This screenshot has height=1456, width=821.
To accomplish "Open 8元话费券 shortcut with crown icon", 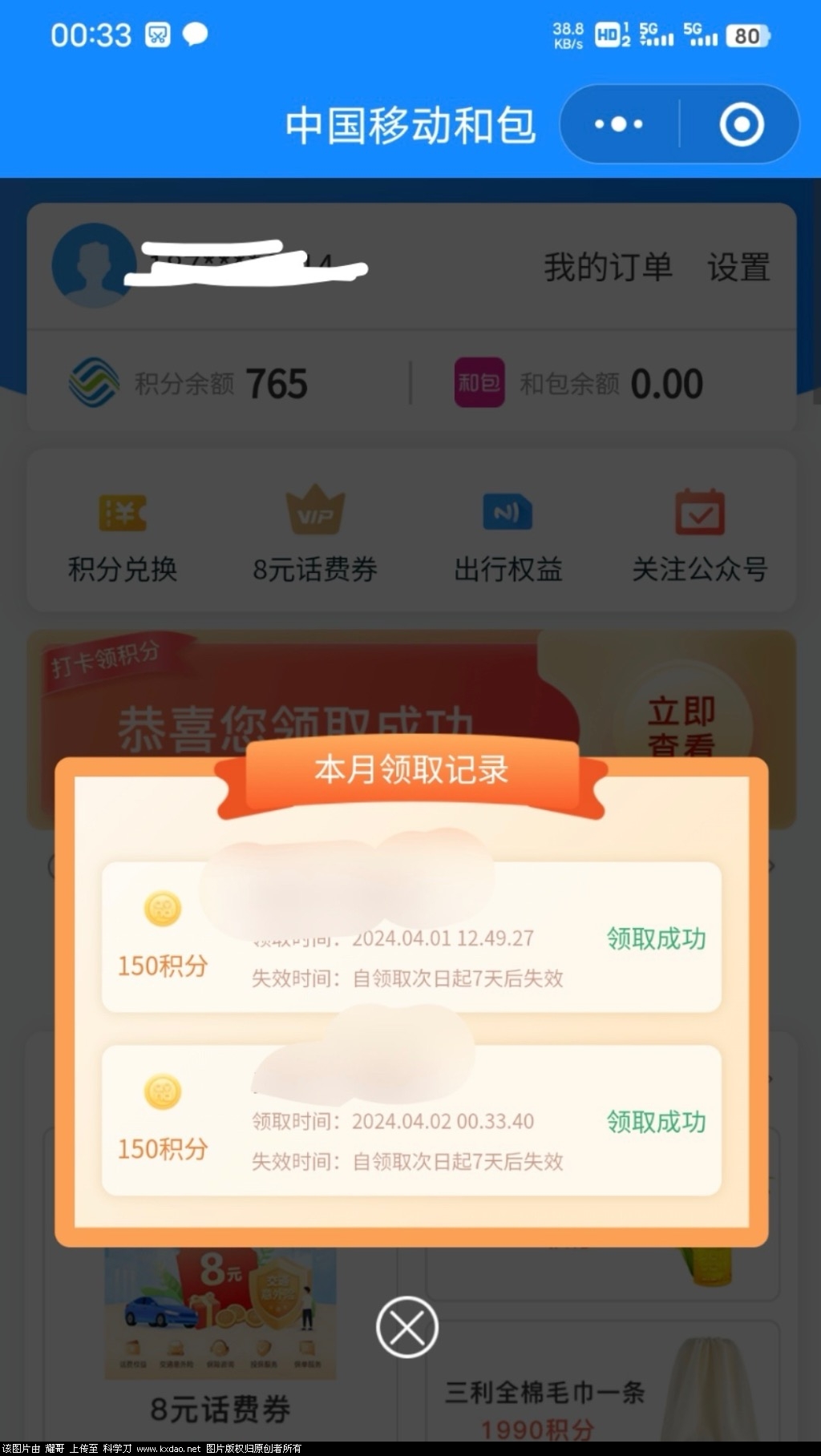I will 315,534.
